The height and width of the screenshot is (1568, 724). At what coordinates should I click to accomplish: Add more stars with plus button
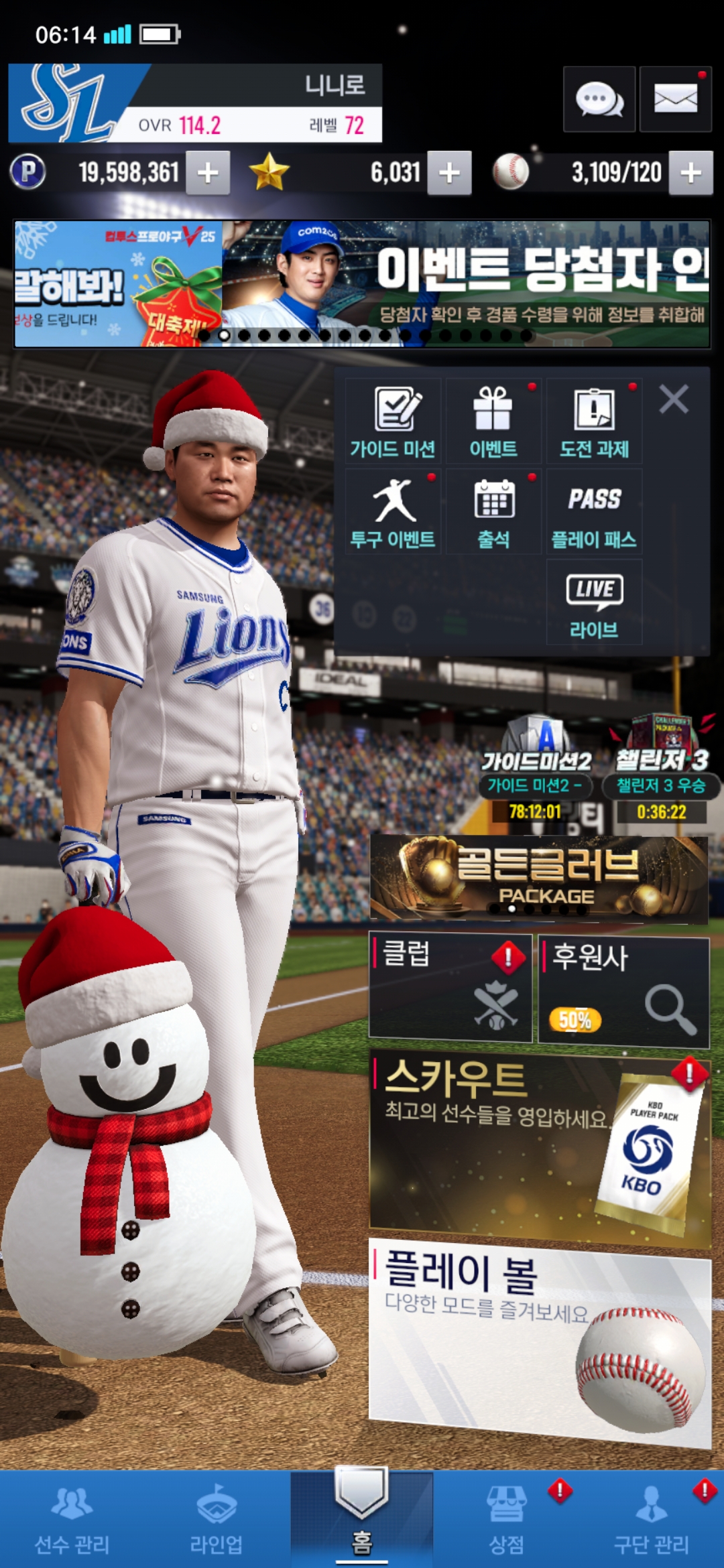(x=449, y=173)
